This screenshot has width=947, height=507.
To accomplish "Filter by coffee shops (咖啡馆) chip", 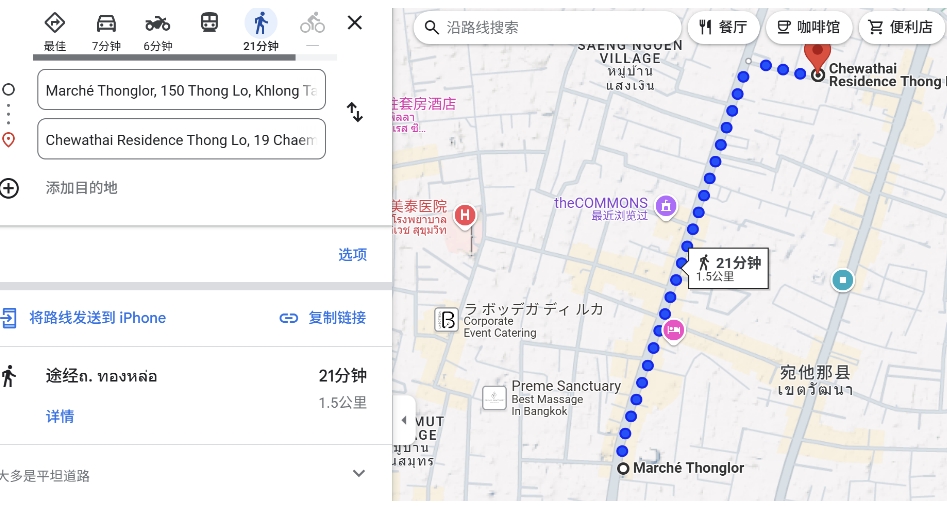I will [810, 27].
